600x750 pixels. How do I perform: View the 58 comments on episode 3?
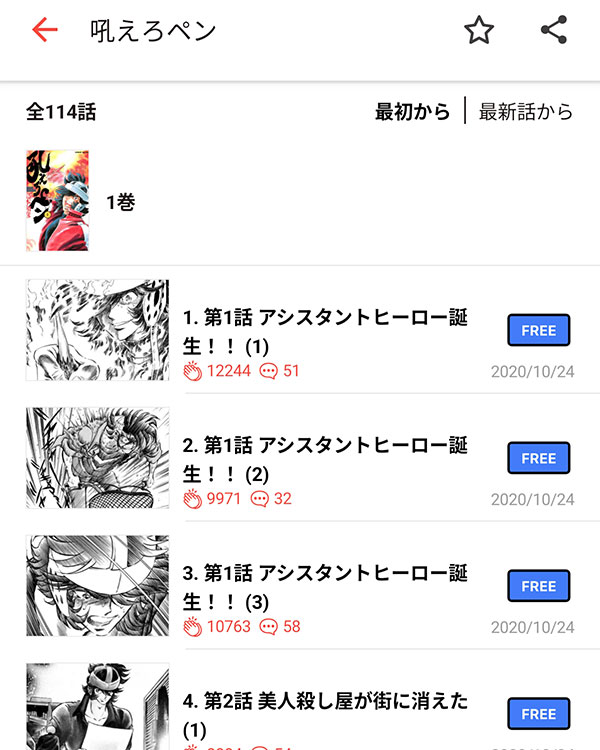(x=280, y=627)
